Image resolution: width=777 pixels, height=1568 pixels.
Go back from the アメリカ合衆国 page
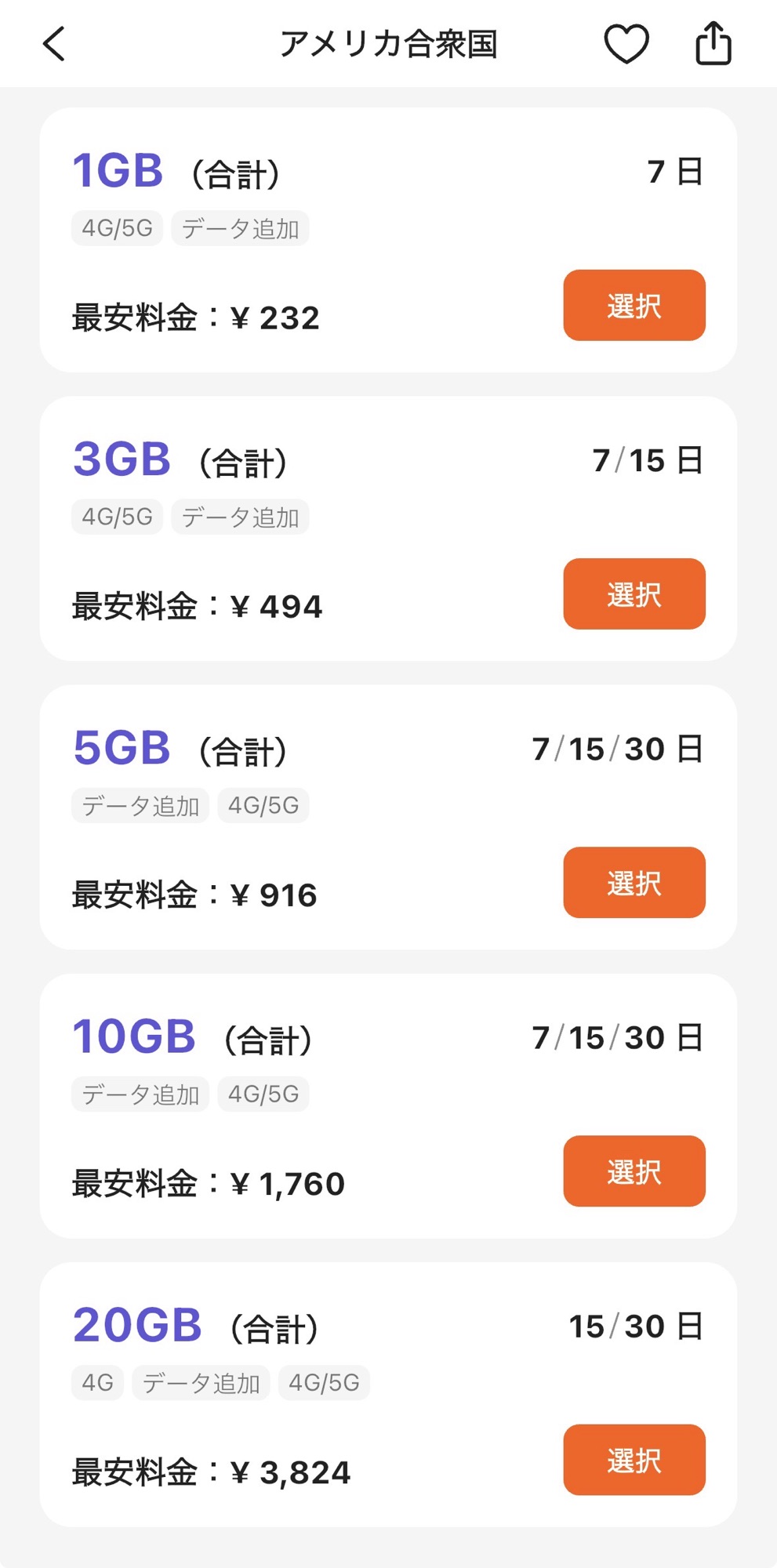tap(53, 44)
